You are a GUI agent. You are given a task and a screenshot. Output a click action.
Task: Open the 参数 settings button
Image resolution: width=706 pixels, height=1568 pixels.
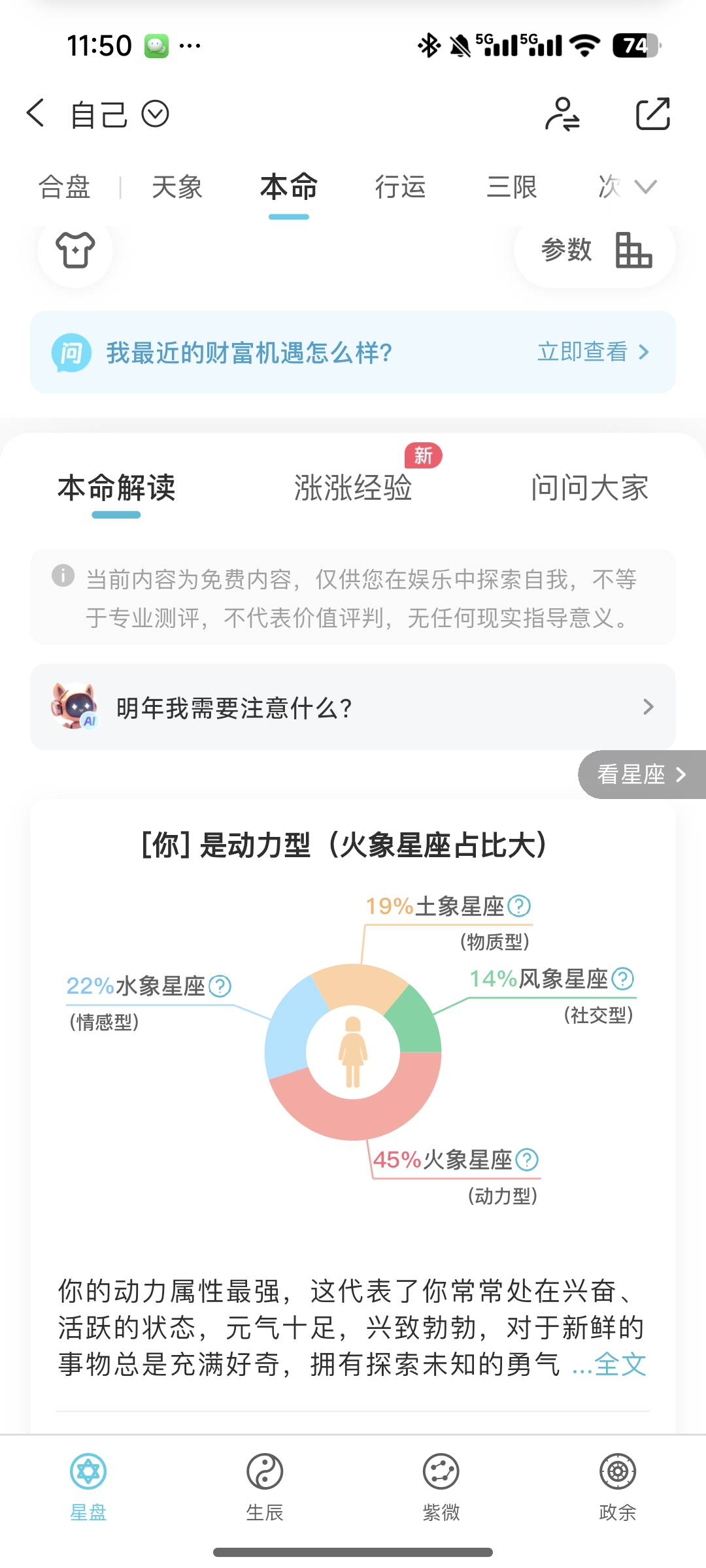pyautogui.click(x=594, y=250)
